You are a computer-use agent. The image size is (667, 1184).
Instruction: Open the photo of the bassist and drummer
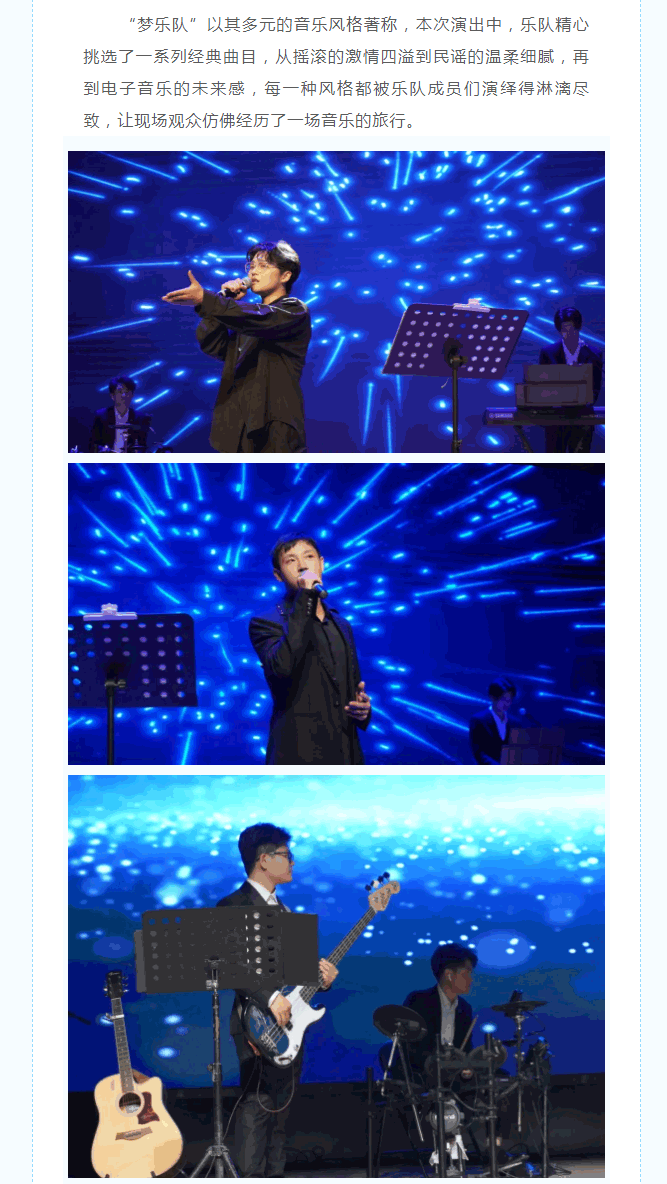pyautogui.click(x=336, y=976)
